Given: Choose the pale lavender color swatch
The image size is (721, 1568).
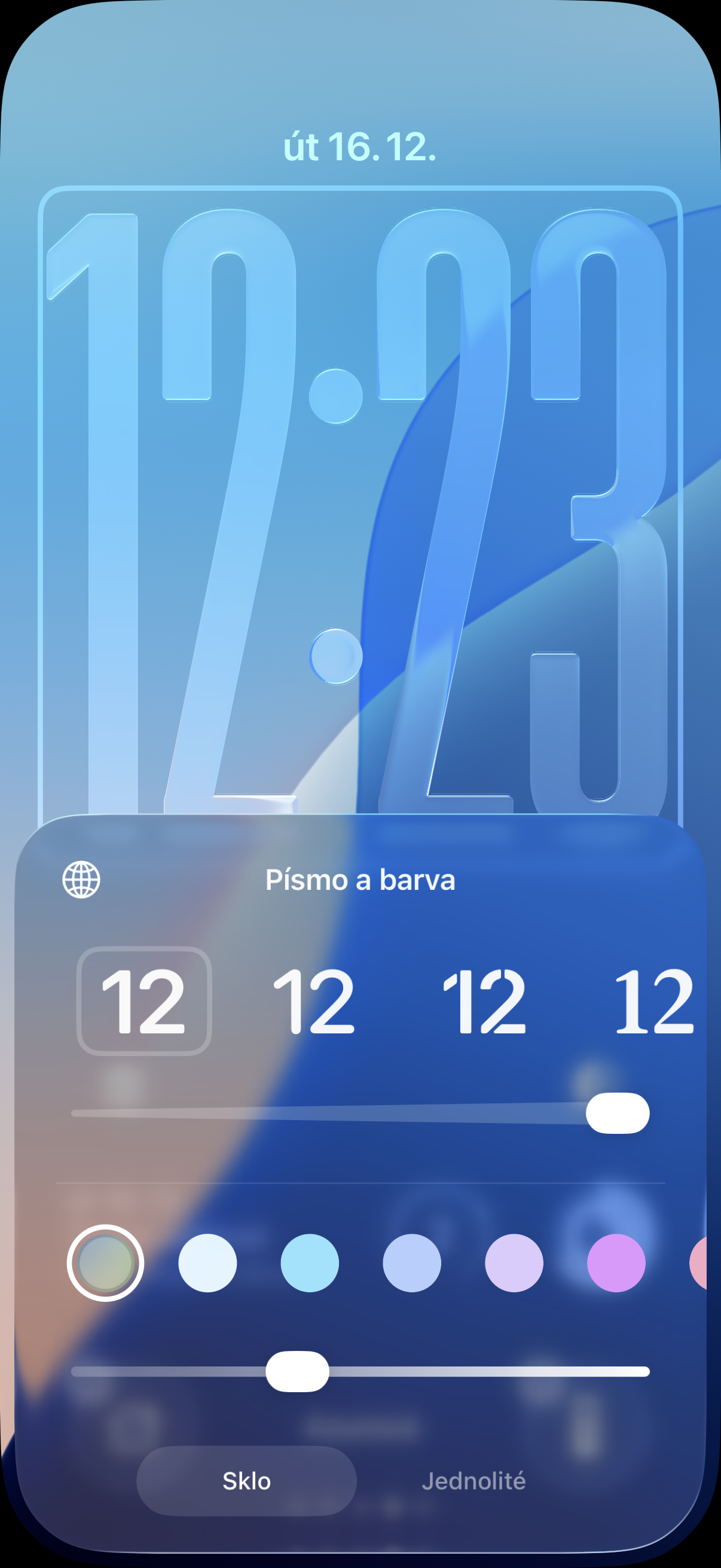Looking at the screenshot, I should click(514, 1263).
